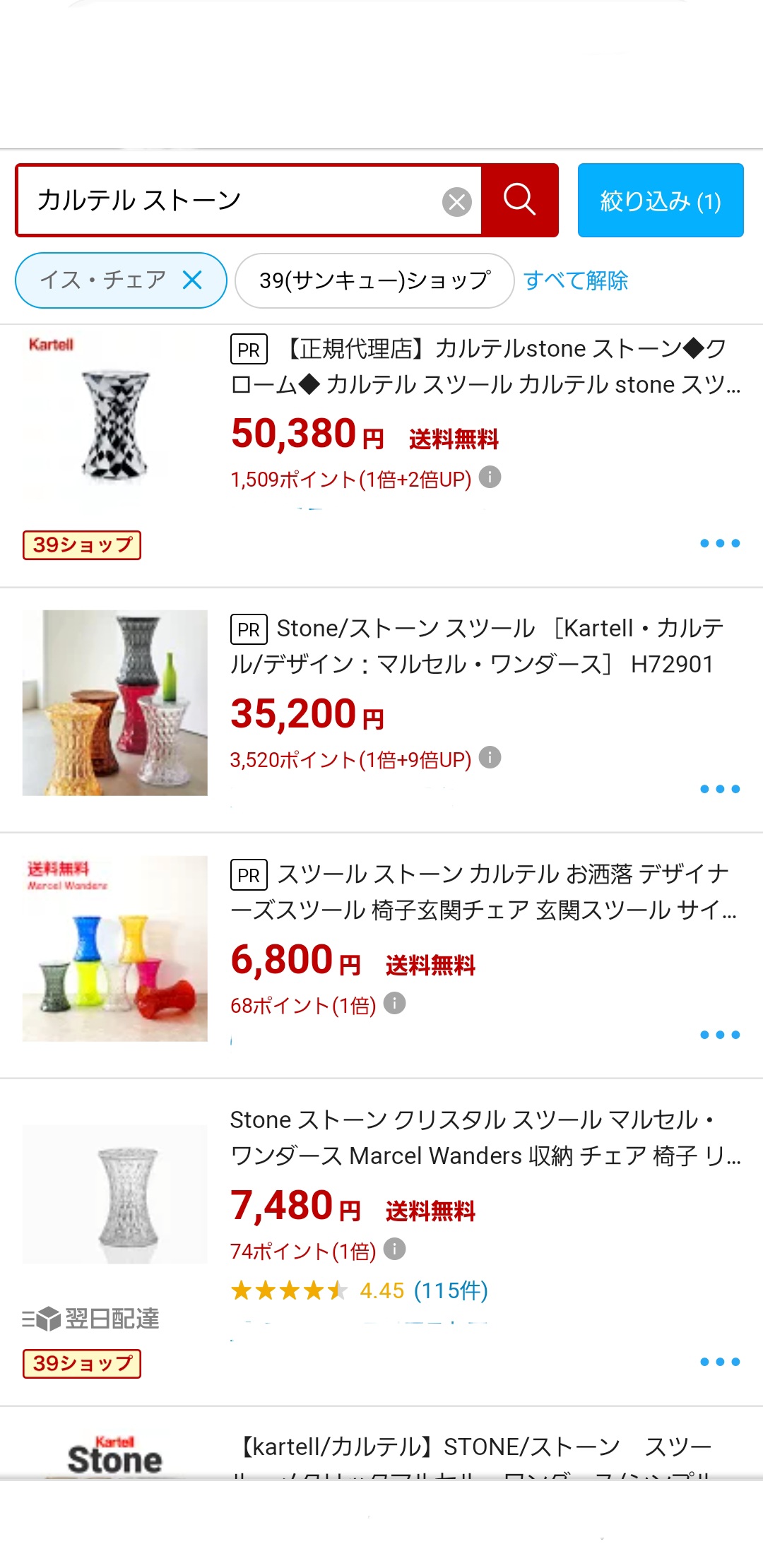Image resolution: width=763 pixels, height=1568 pixels.
Task: Open the 35,200円 Stone/ストーン スツール listing
Action: (x=478, y=646)
